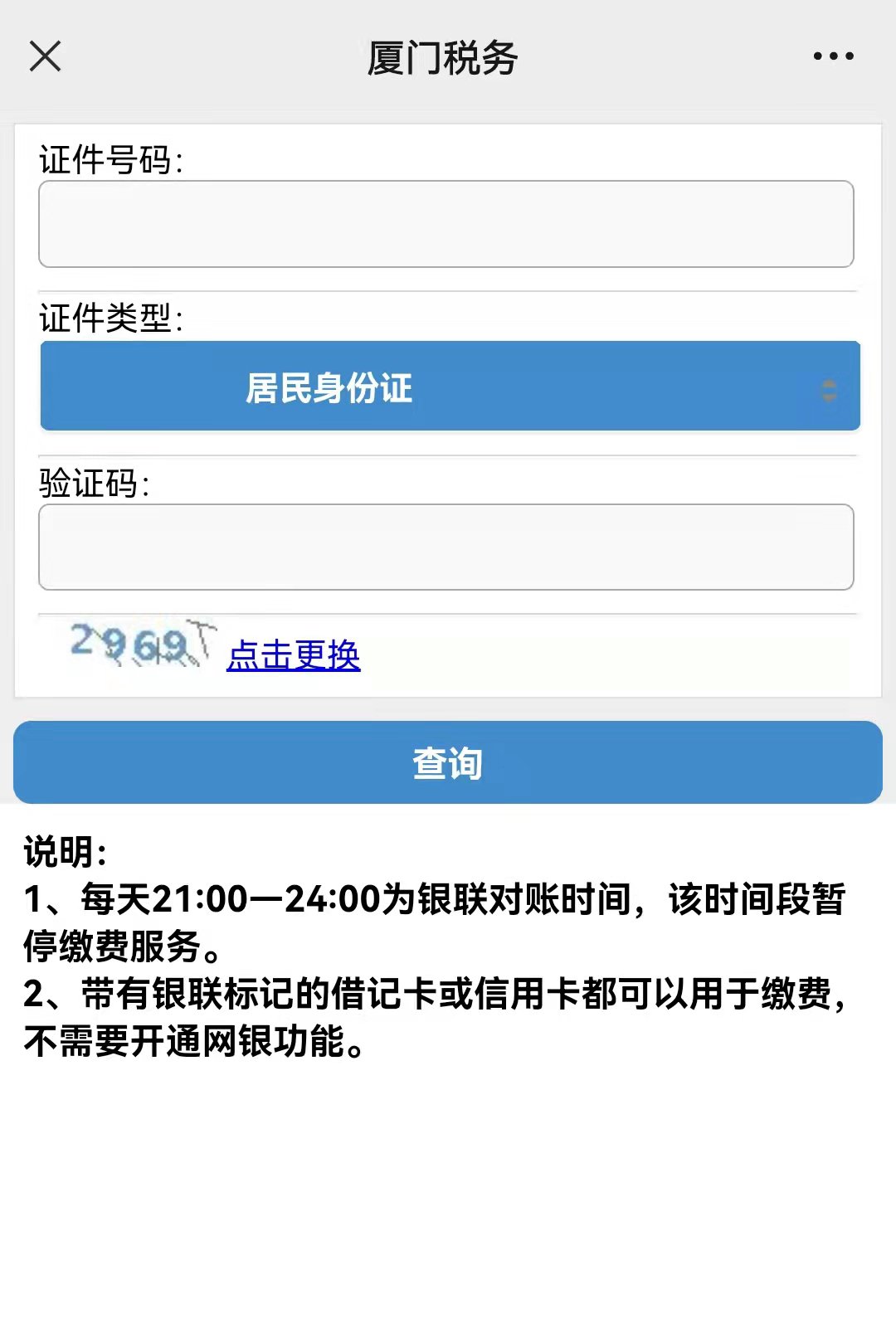Expand the 居民身份证 document type dropdown
Image resolution: width=896 pixels, height=1343 pixels.
pos(450,387)
